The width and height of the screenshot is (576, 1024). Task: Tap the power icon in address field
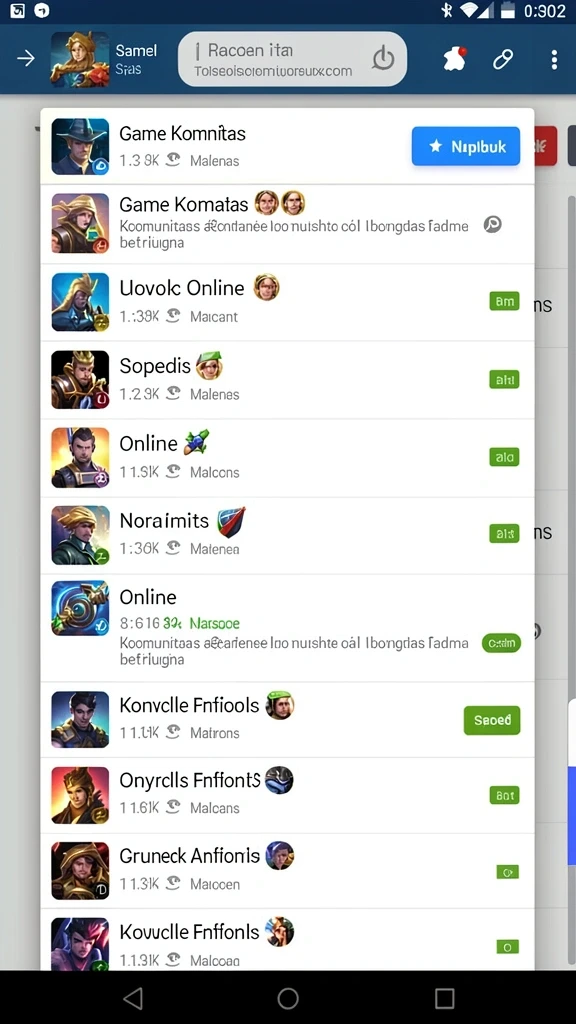coord(383,59)
